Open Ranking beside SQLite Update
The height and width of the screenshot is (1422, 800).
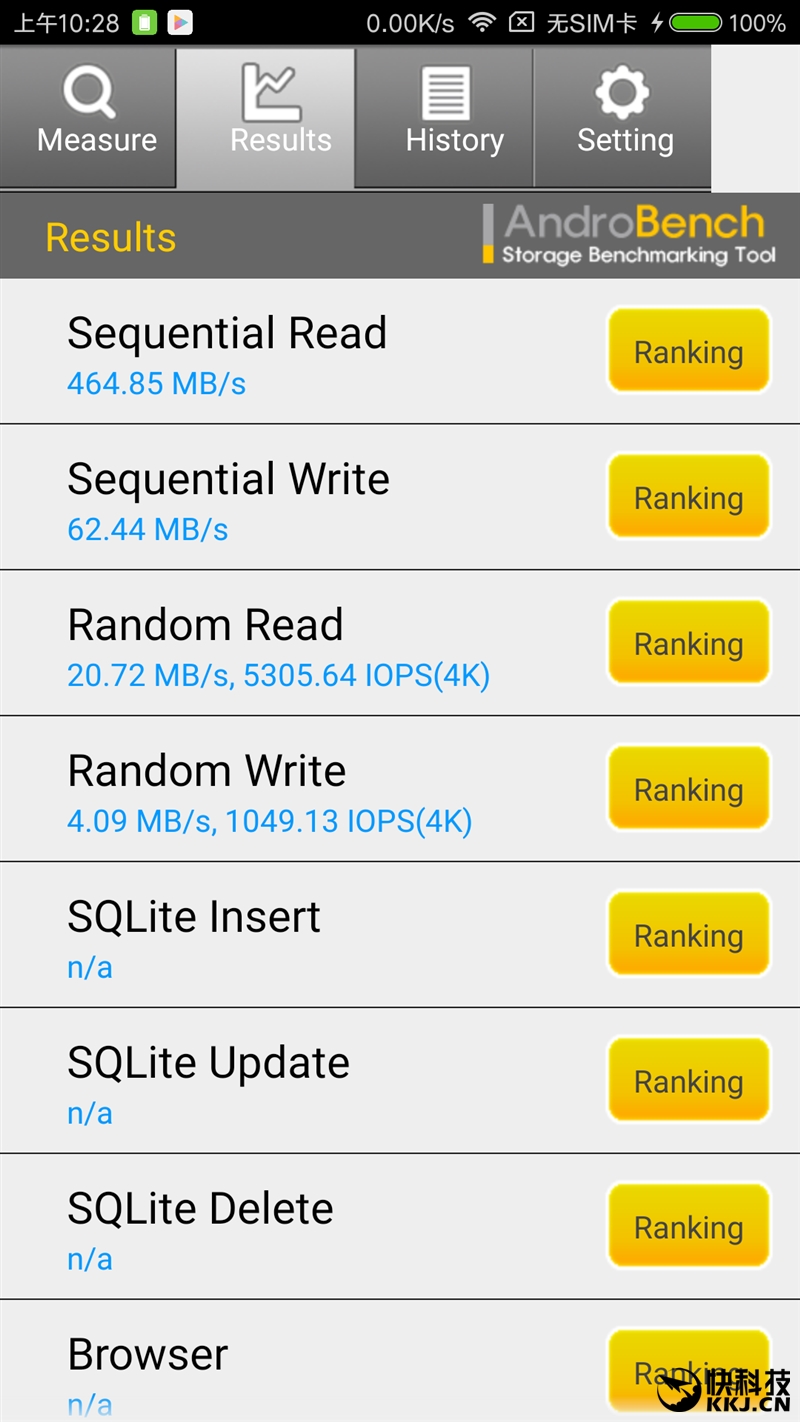click(x=688, y=1081)
